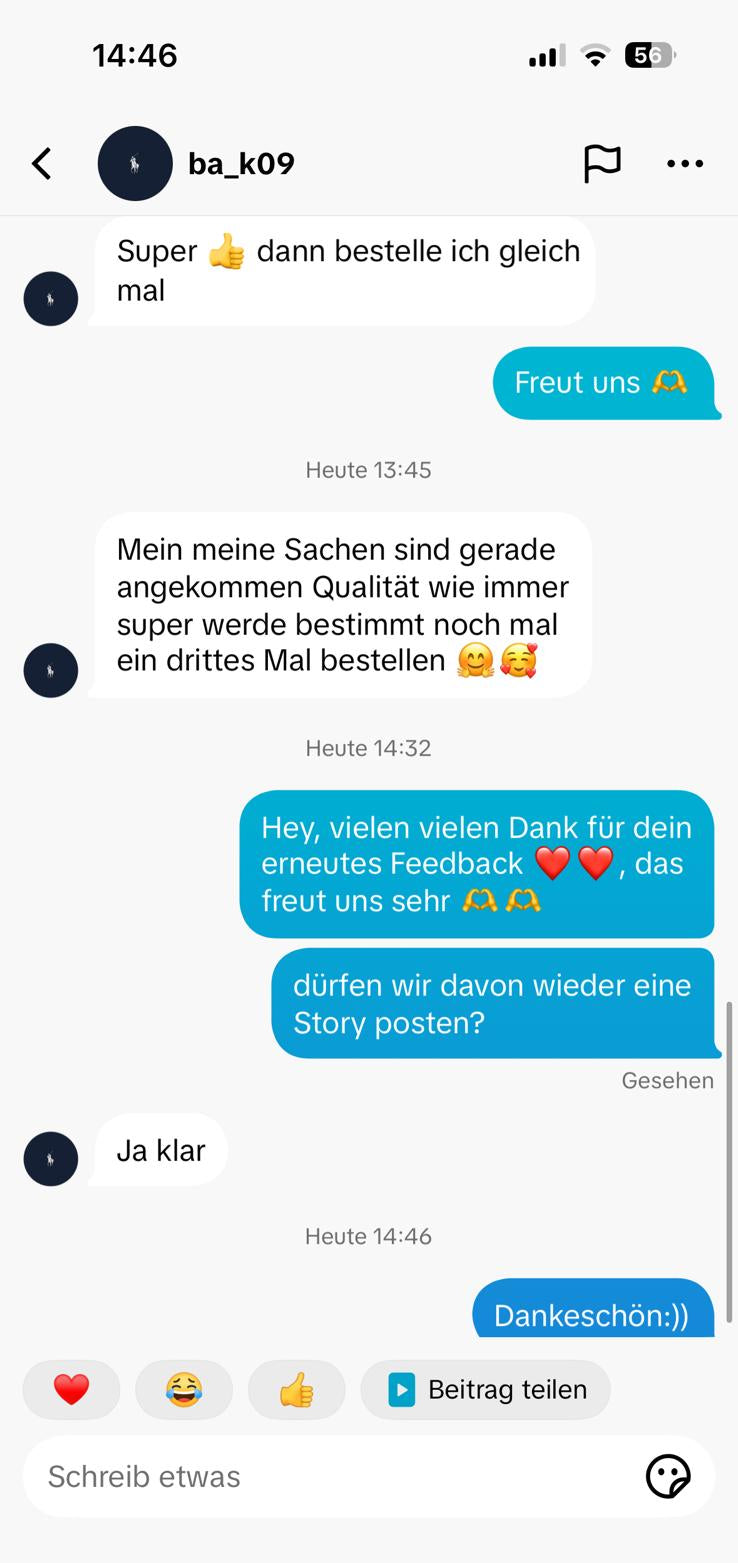
Task: Open the three-dot overflow menu
Action: 685,164
